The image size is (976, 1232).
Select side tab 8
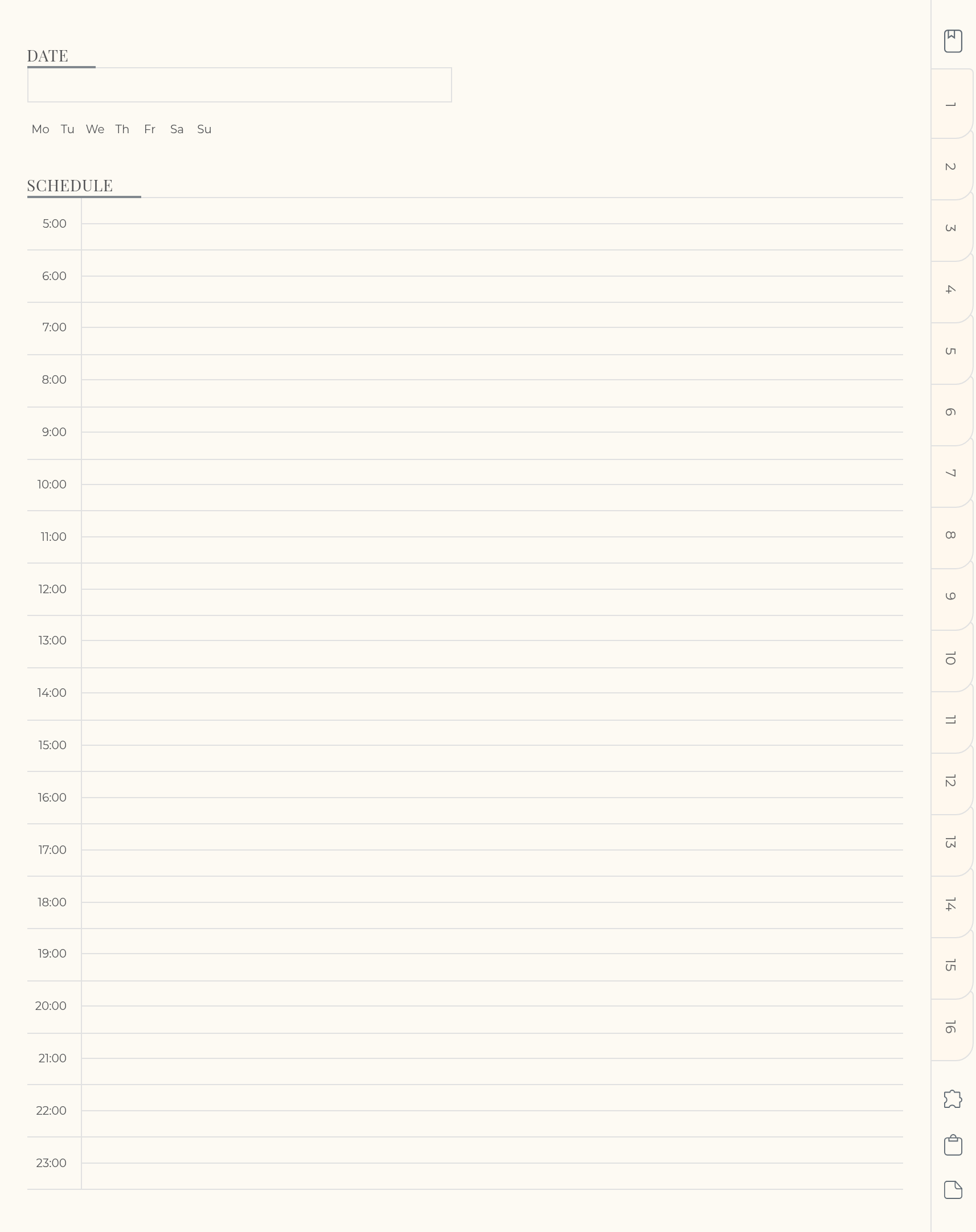pos(951,535)
